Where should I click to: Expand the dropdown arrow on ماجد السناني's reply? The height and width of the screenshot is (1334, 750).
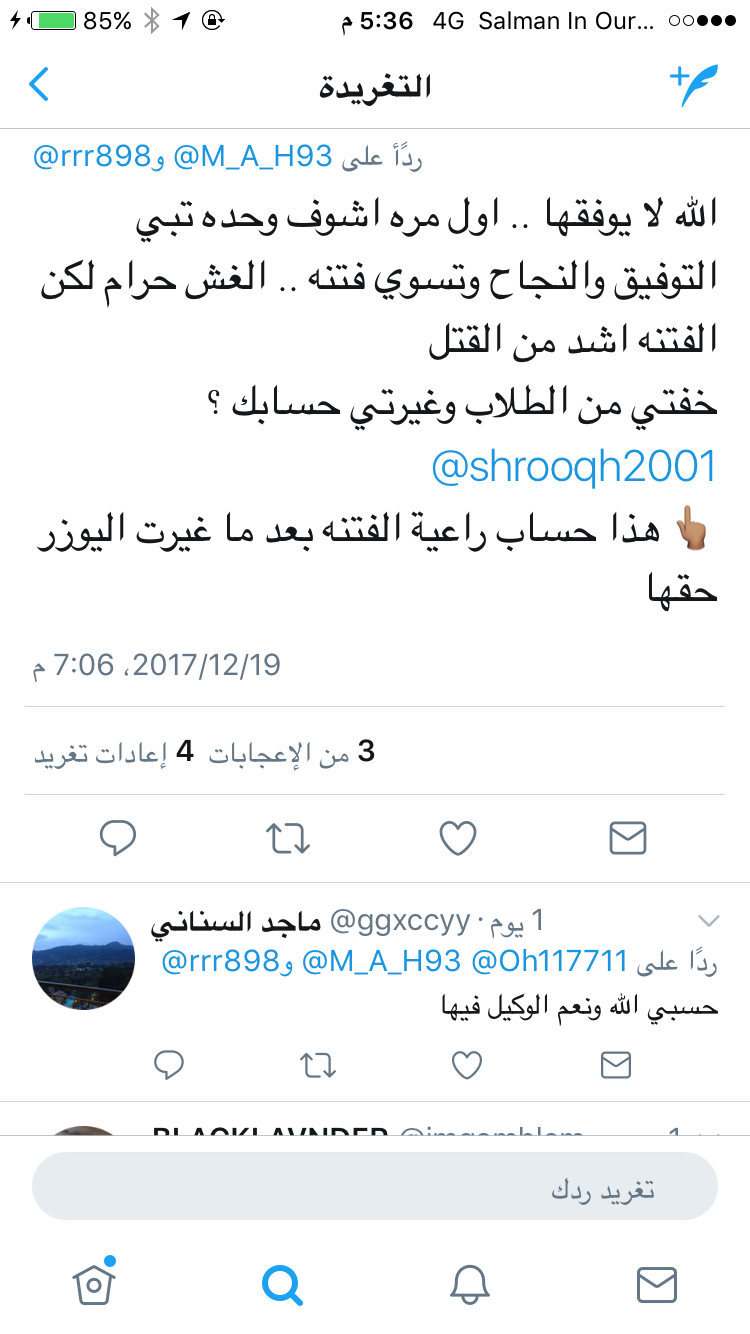tap(708, 921)
